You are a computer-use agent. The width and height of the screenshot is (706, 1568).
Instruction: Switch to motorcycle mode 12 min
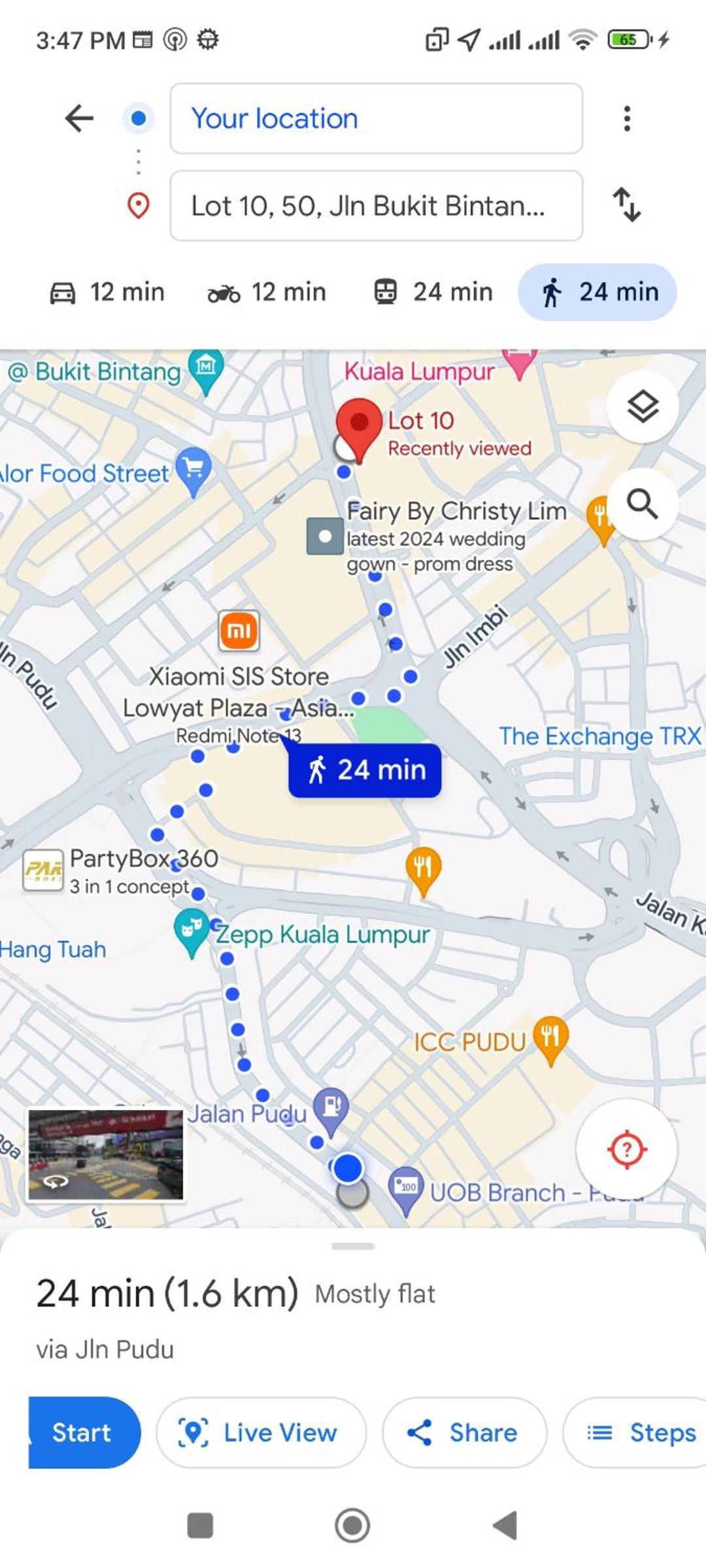pyautogui.click(x=267, y=292)
